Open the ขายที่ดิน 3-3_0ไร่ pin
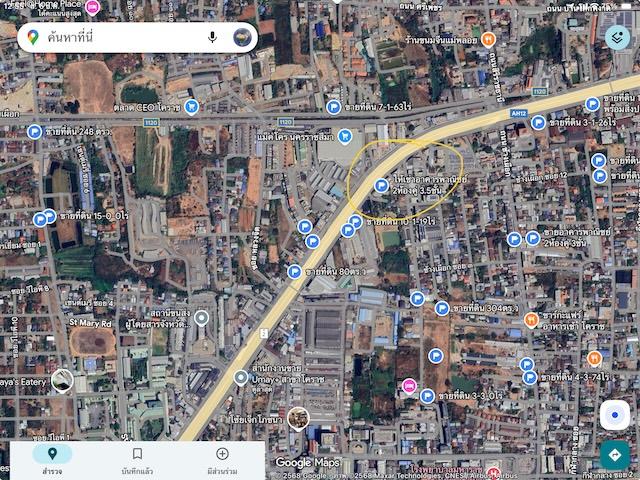 pos(427,396)
